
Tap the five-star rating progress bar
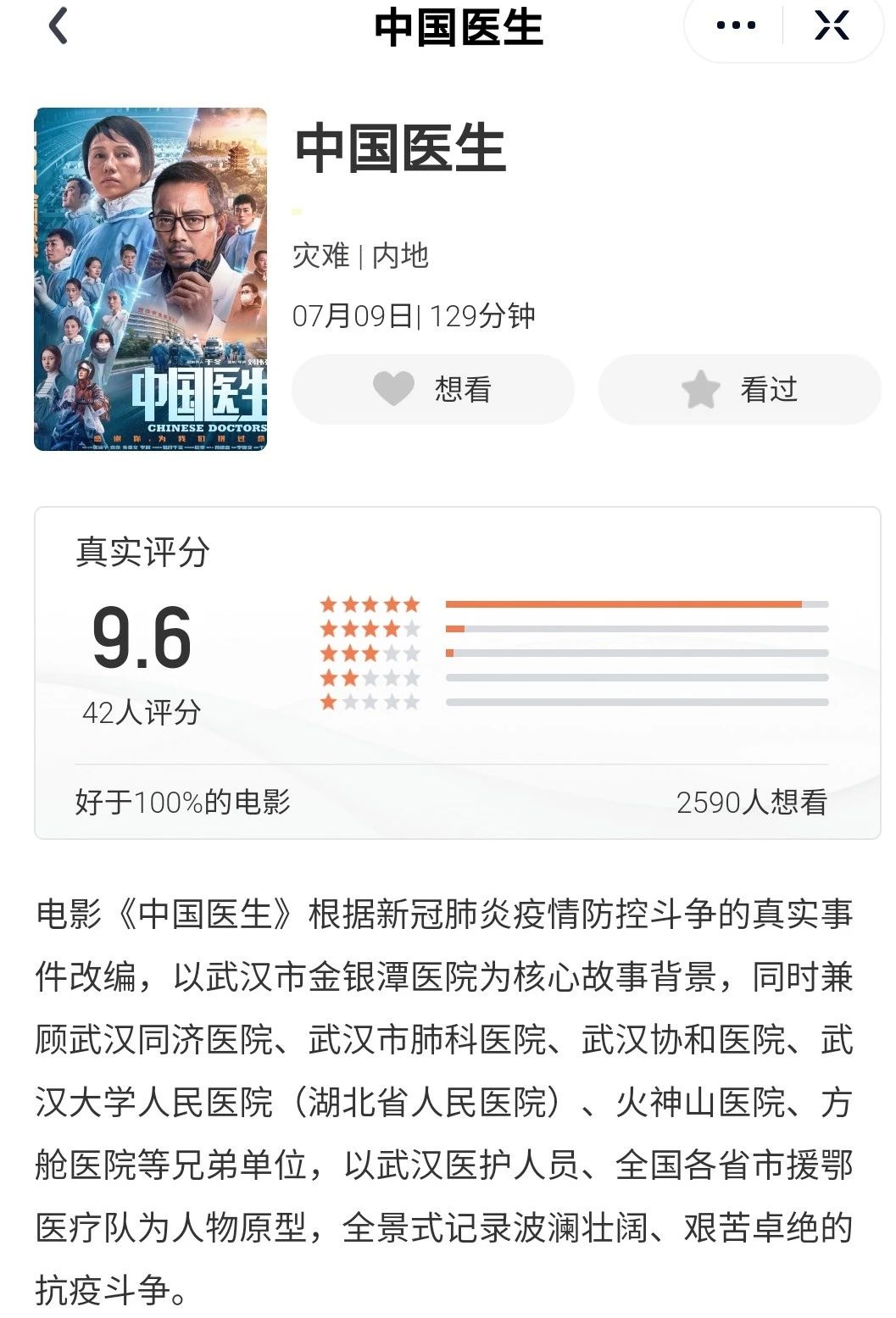click(x=637, y=605)
